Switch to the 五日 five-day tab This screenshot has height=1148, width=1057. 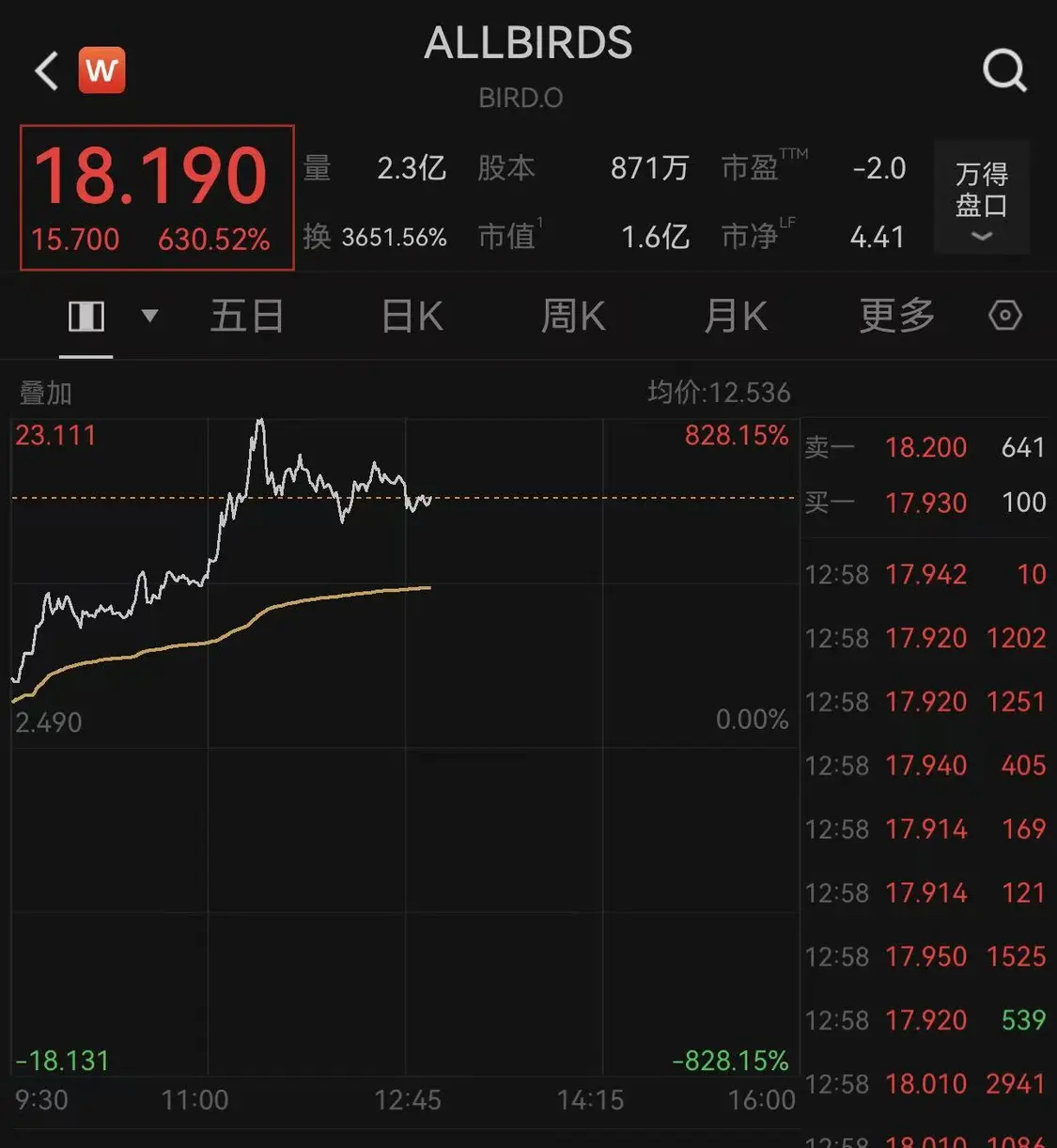pos(246,317)
